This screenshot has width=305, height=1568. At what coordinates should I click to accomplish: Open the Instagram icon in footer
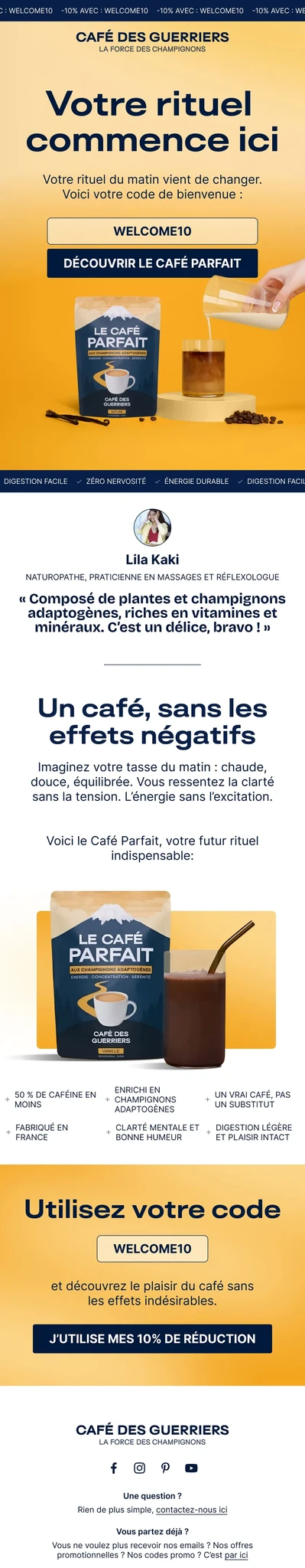[140, 1468]
